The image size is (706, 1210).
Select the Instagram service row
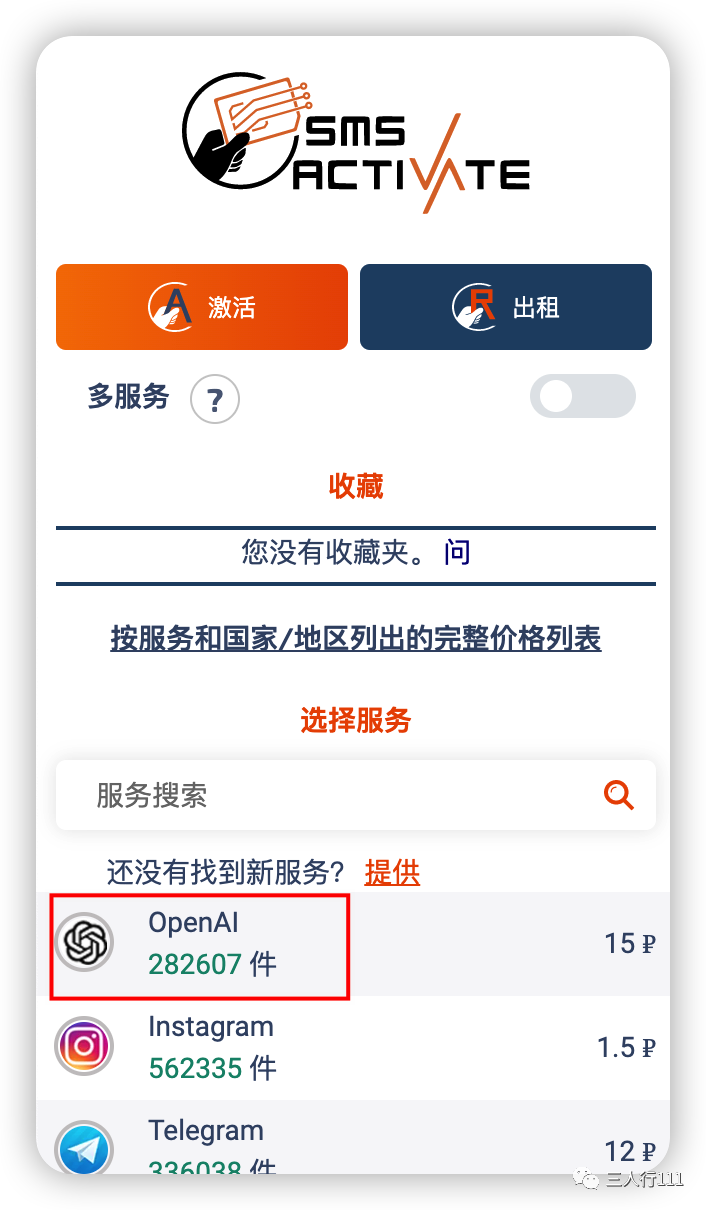point(352,1047)
